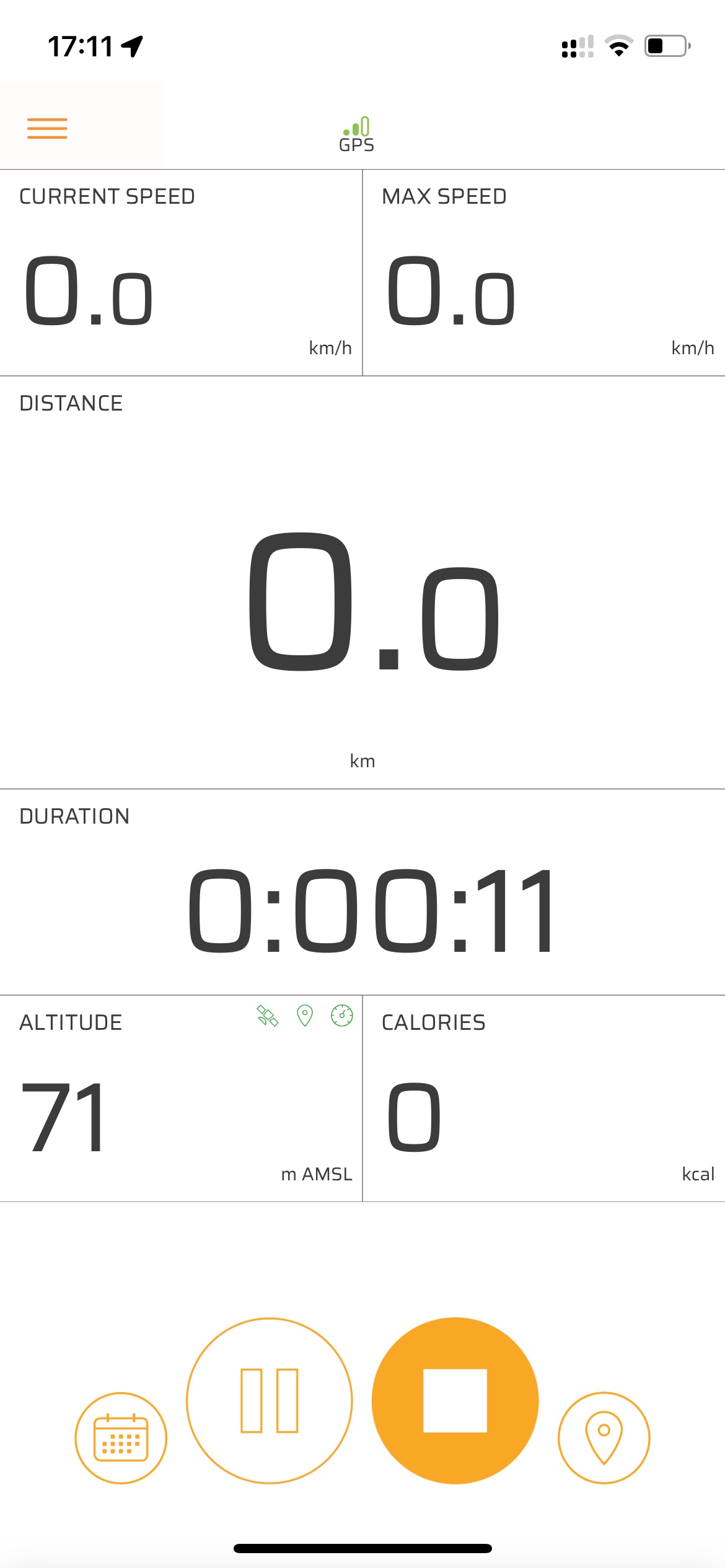This screenshot has height=1568, width=725.
Task: Open the calendar history button
Action: pos(121,1437)
